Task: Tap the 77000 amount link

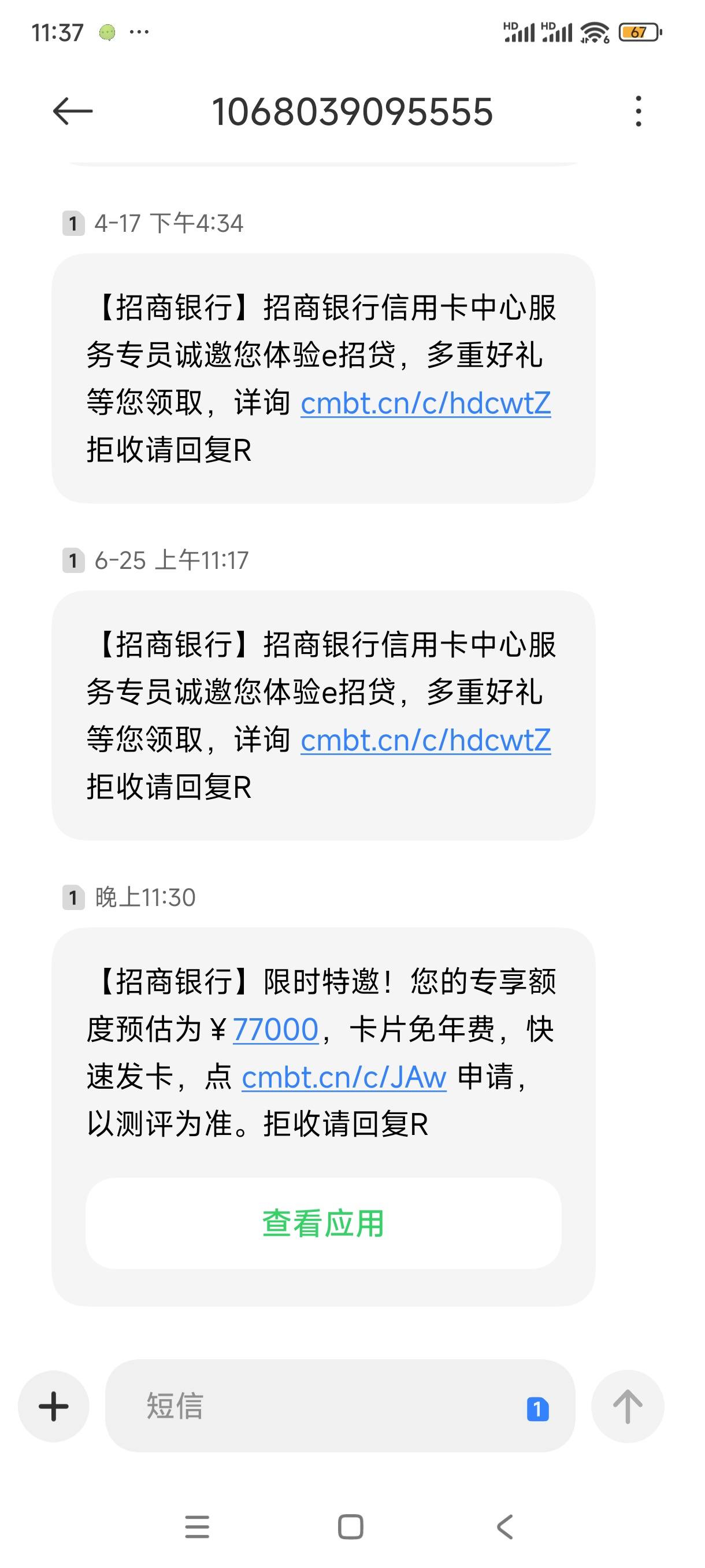Action: 276,1030
